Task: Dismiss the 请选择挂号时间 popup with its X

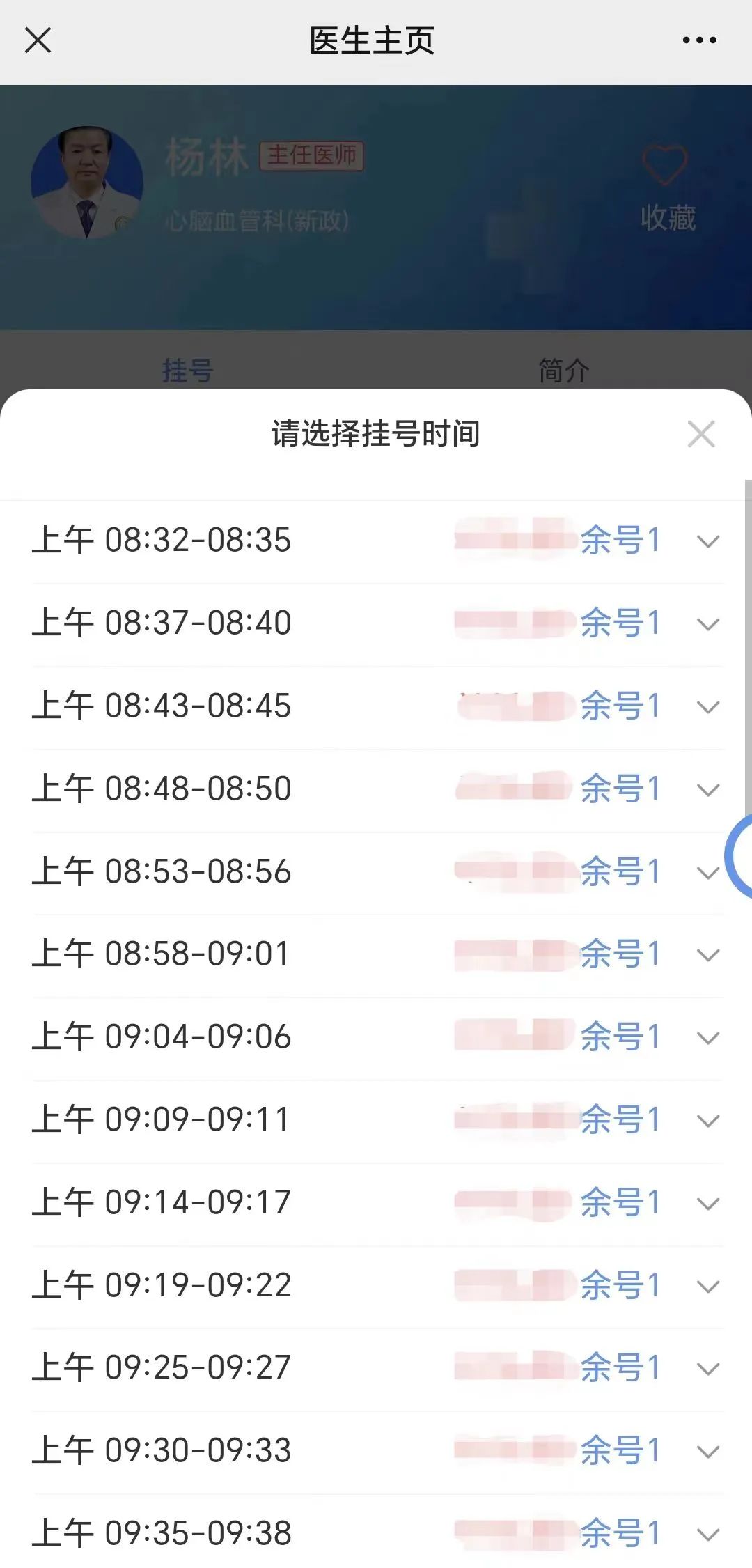Action: tap(702, 434)
